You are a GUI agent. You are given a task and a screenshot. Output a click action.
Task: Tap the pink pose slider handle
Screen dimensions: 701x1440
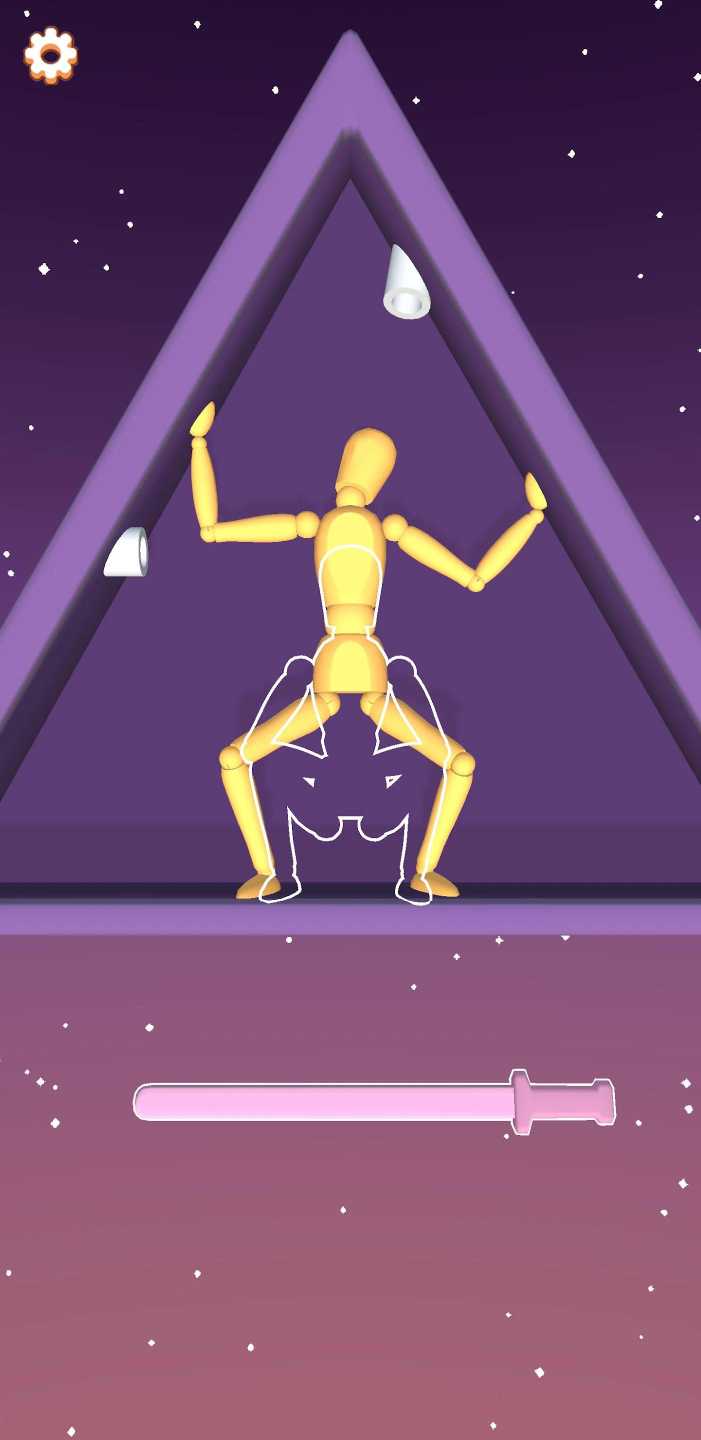[521, 1102]
